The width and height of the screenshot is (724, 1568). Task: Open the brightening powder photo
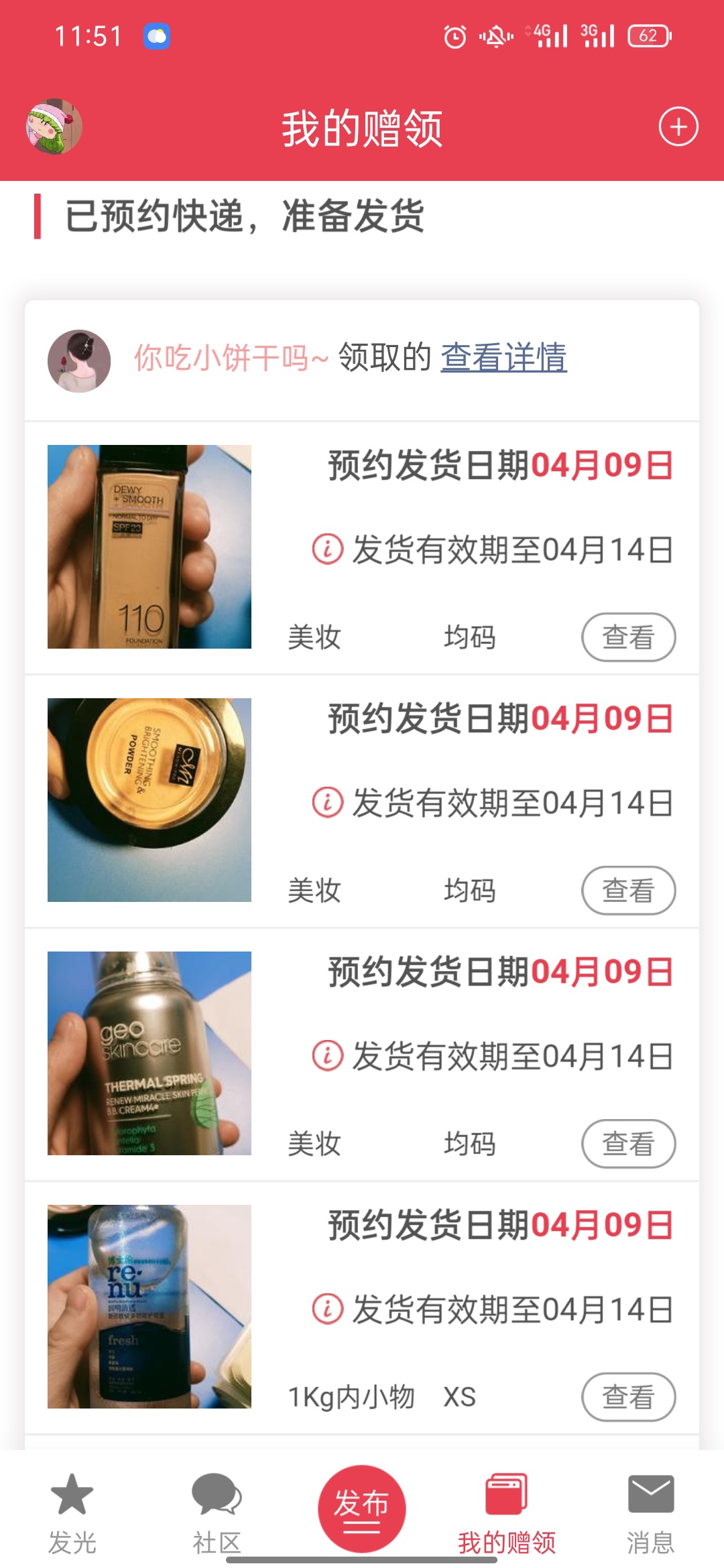(149, 800)
